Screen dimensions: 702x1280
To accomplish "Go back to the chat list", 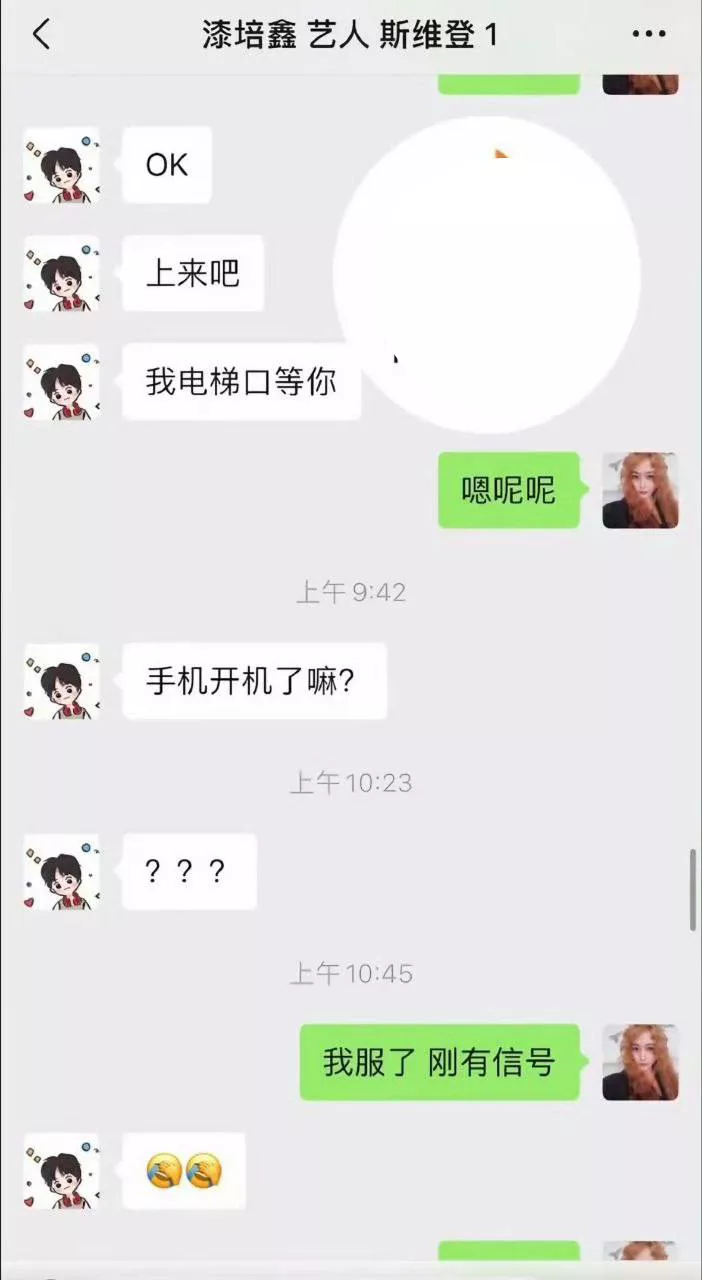I will [41, 35].
